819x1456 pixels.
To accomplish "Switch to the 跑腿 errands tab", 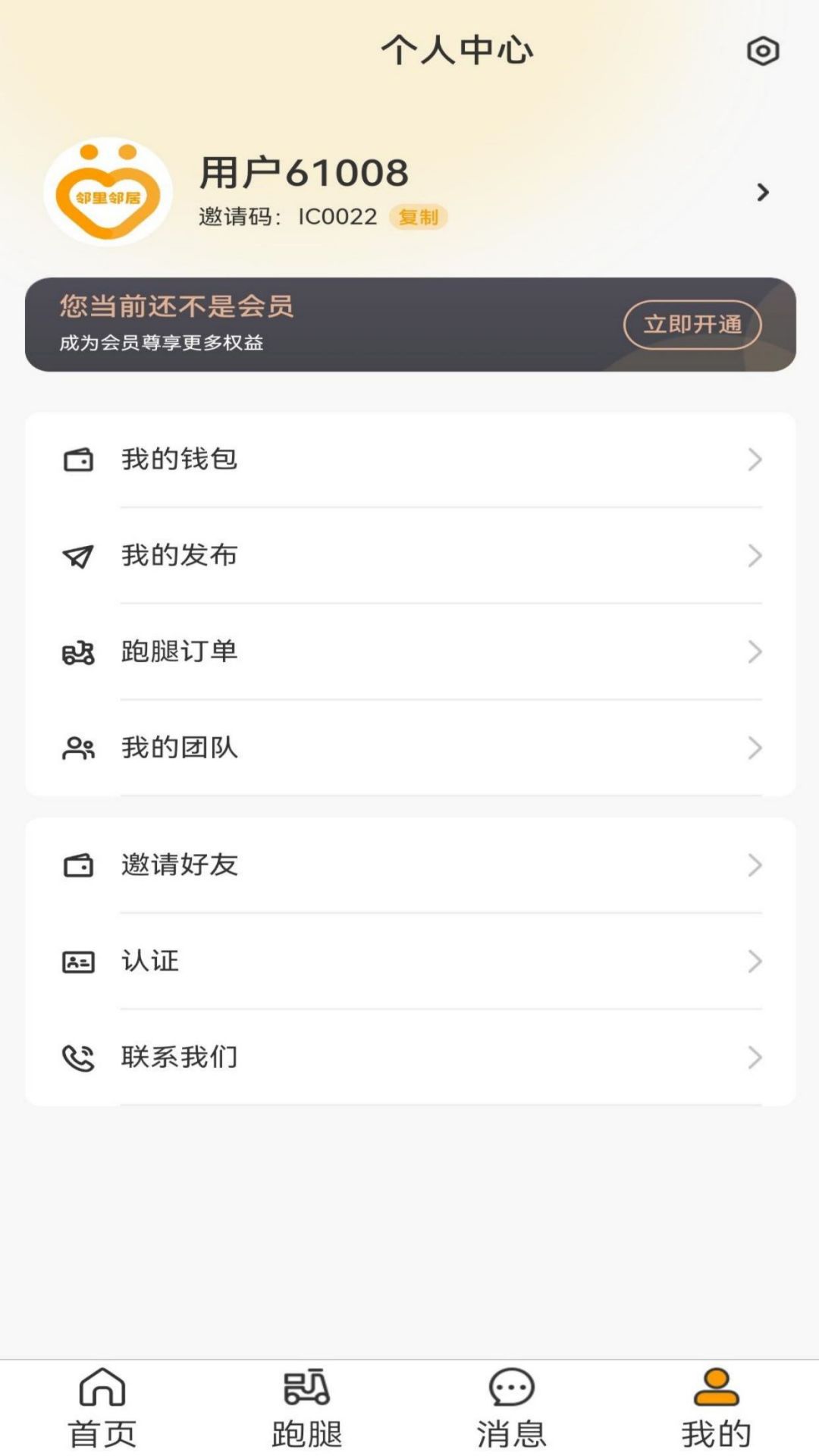I will 307,1408.
